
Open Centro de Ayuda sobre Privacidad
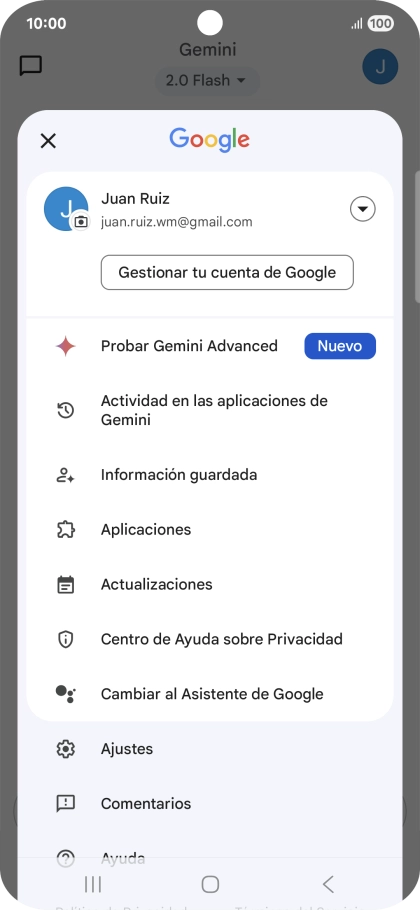coord(210,640)
